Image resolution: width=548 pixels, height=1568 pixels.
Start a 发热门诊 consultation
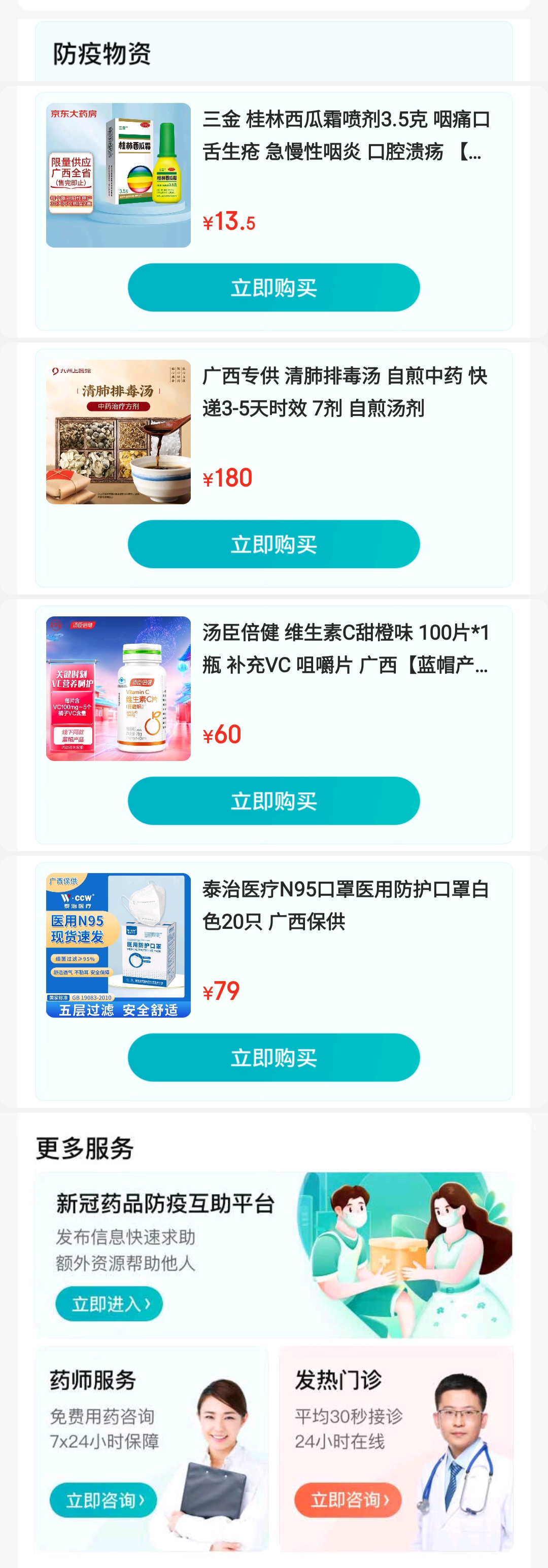pyautogui.click(x=348, y=1500)
